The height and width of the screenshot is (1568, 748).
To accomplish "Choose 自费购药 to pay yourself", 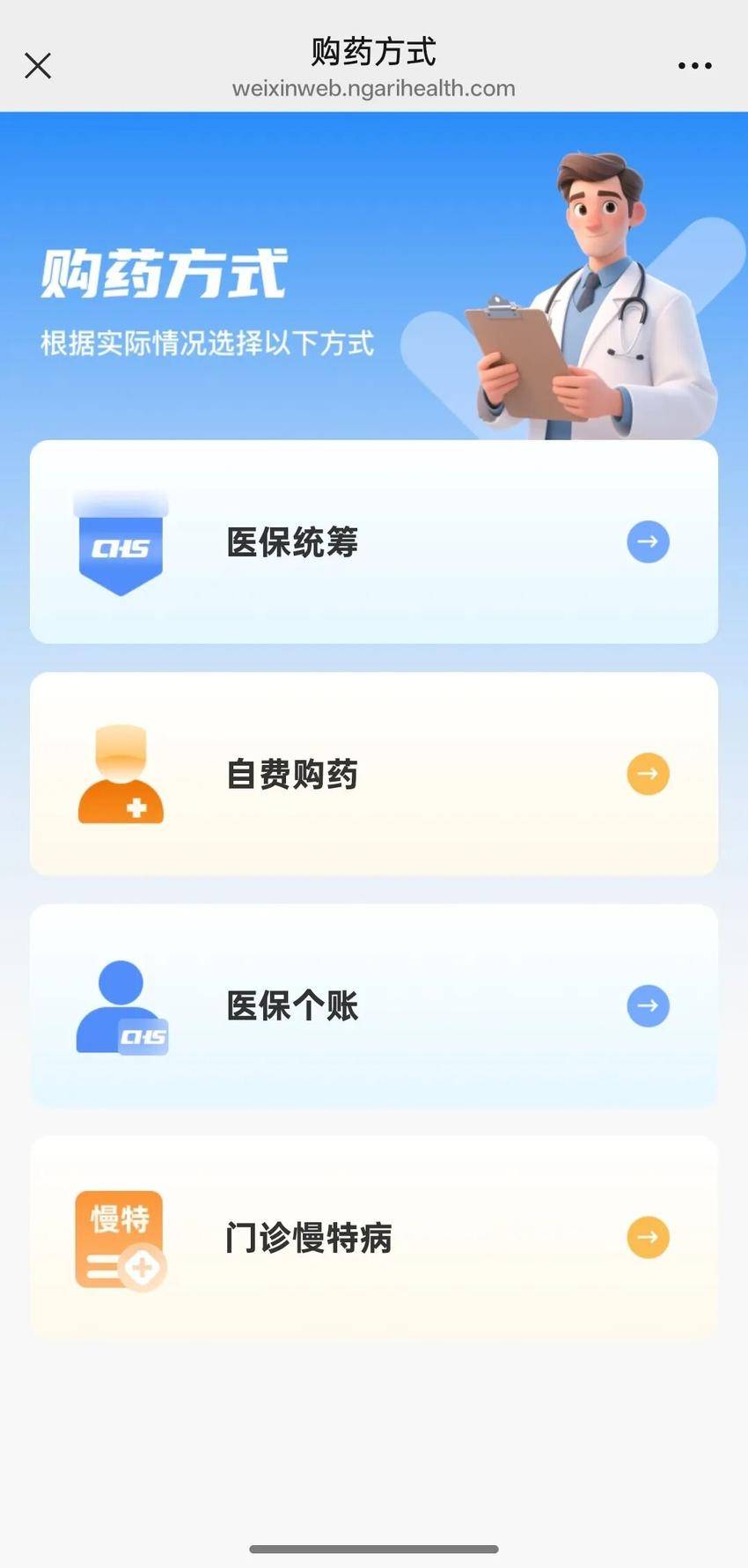I will (374, 774).
